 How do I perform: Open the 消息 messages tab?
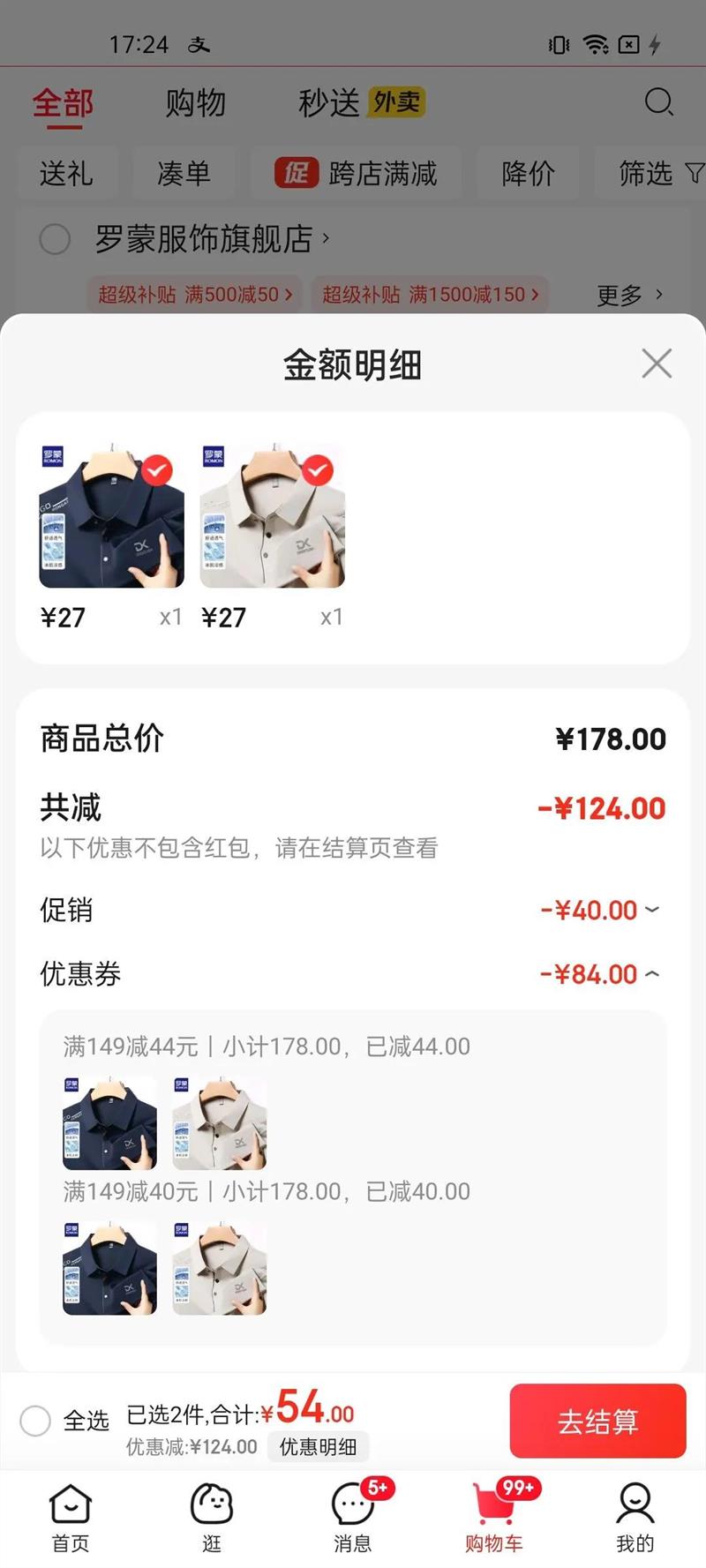353,1517
